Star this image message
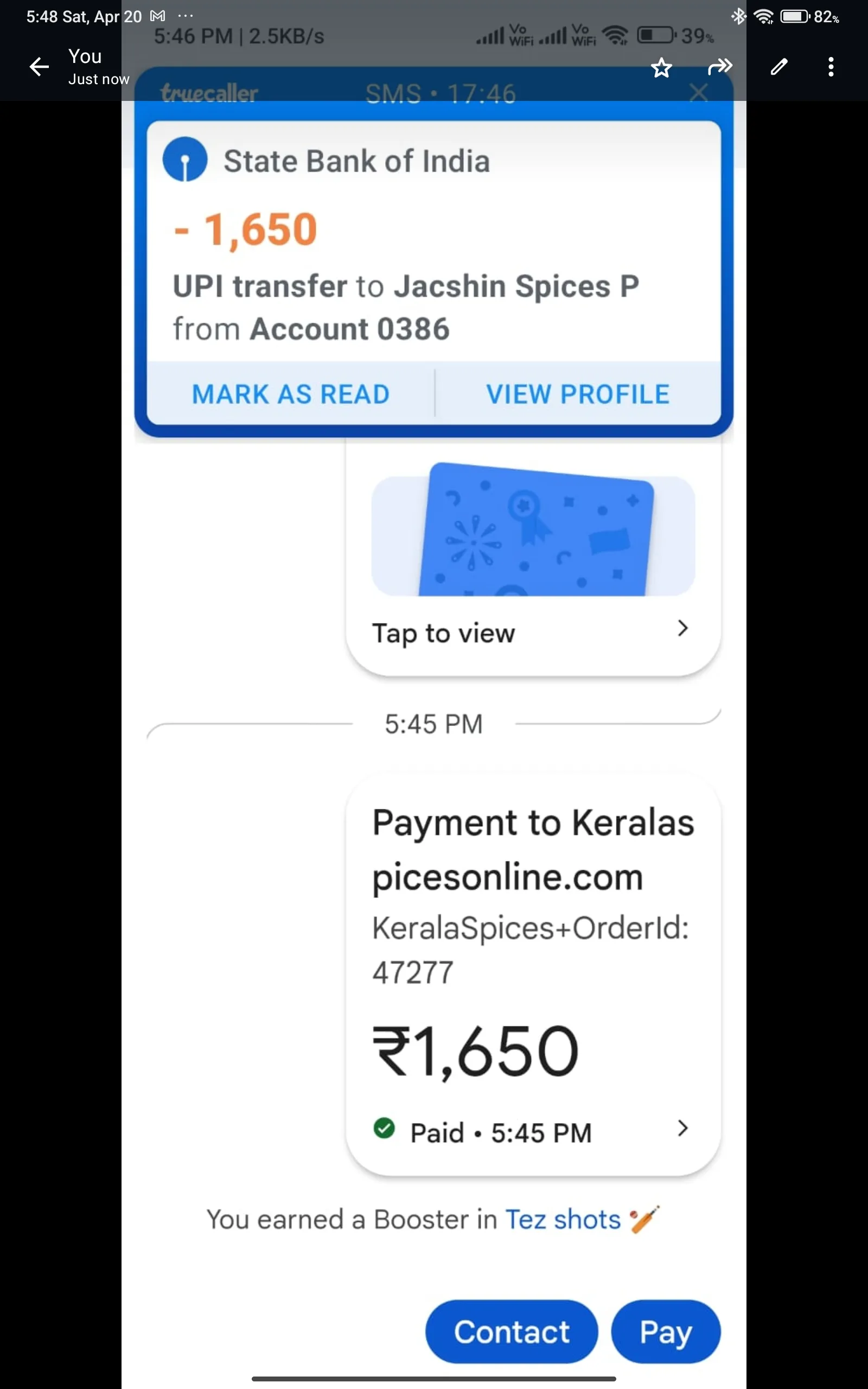 coord(661,68)
